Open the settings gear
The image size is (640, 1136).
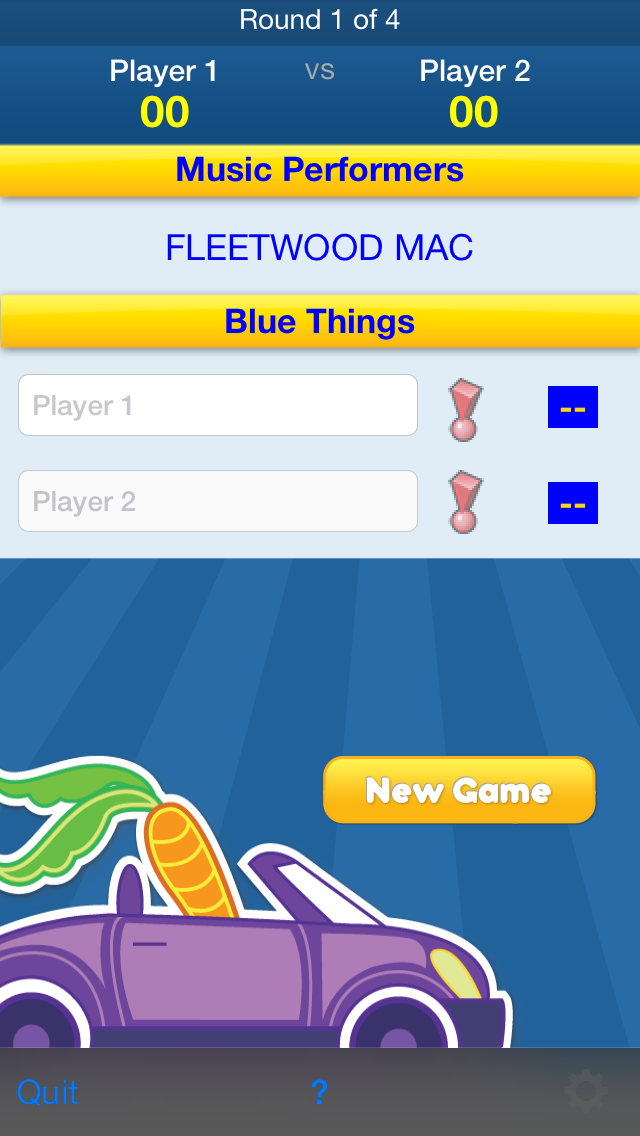(x=586, y=1092)
